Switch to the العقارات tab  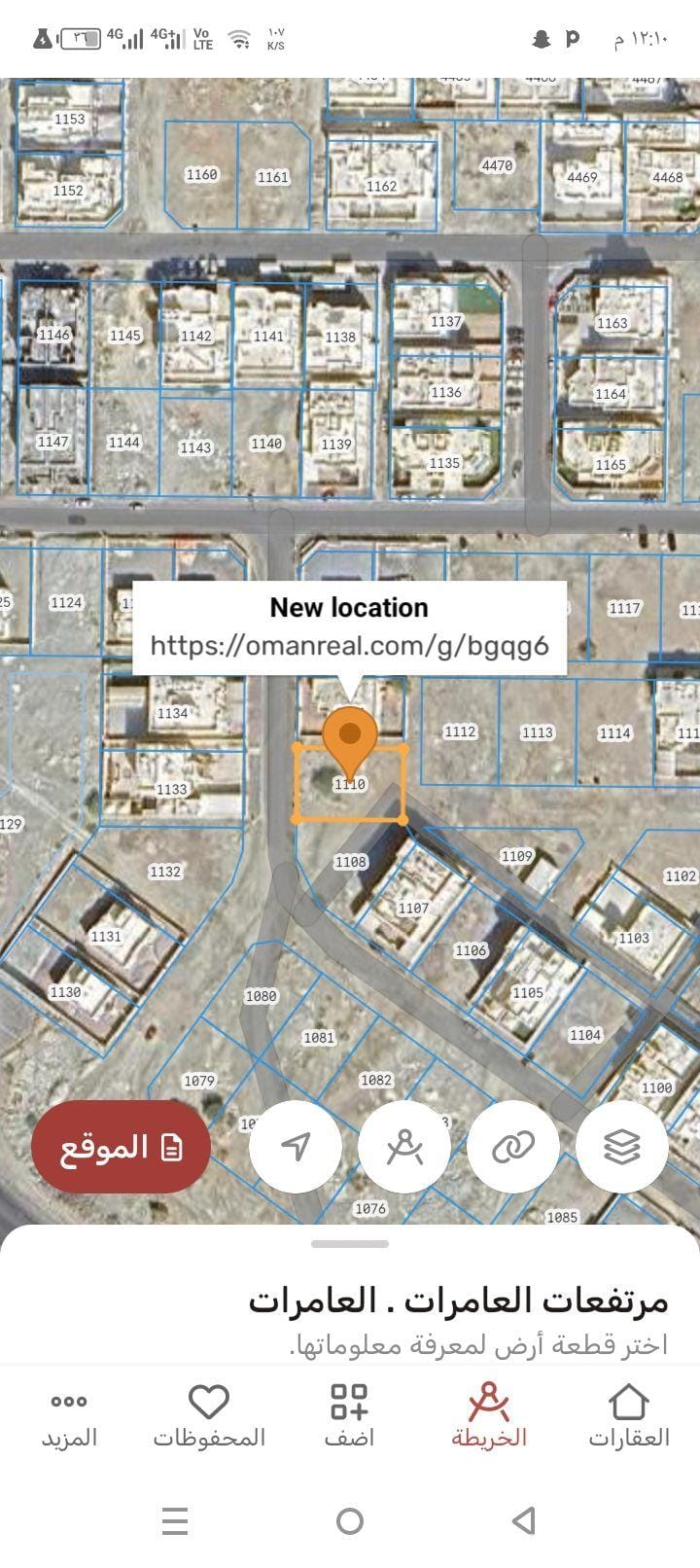click(629, 1416)
